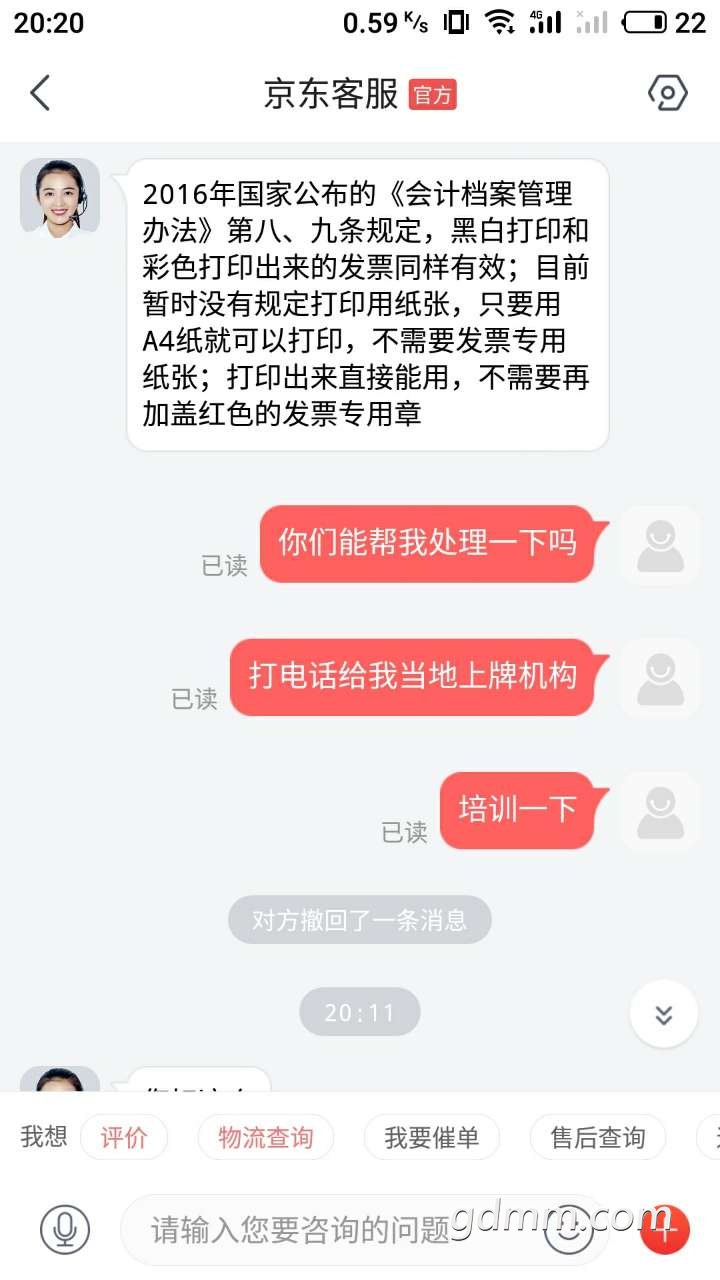Screen dimensions: 720x1280
Task: Focus the 请输入您要咨询的问题 text box
Action: click(330, 1229)
